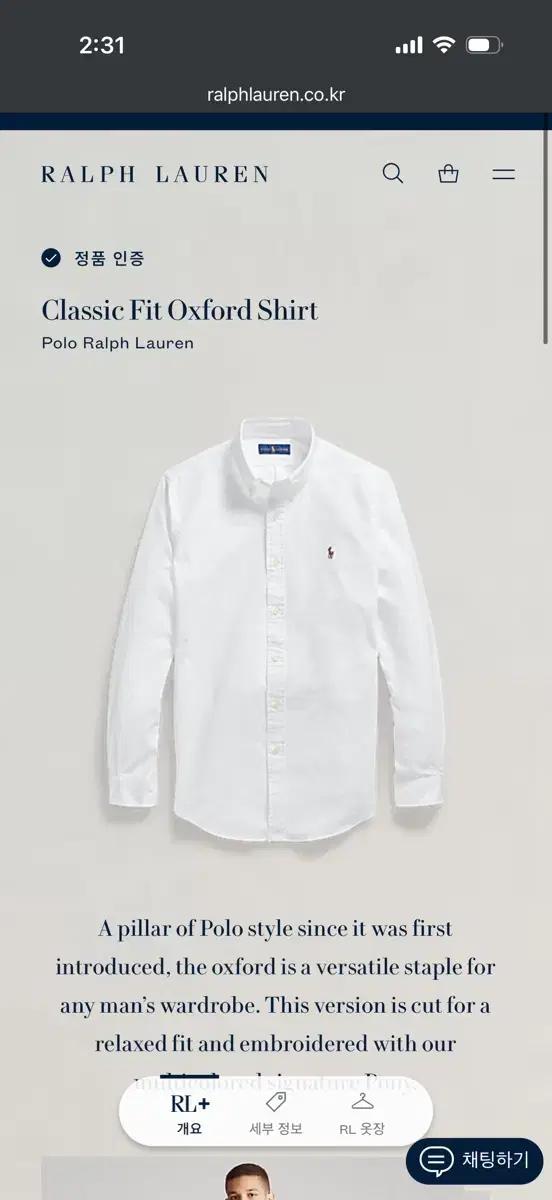Open the search magnifier icon

[x=393, y=174]
